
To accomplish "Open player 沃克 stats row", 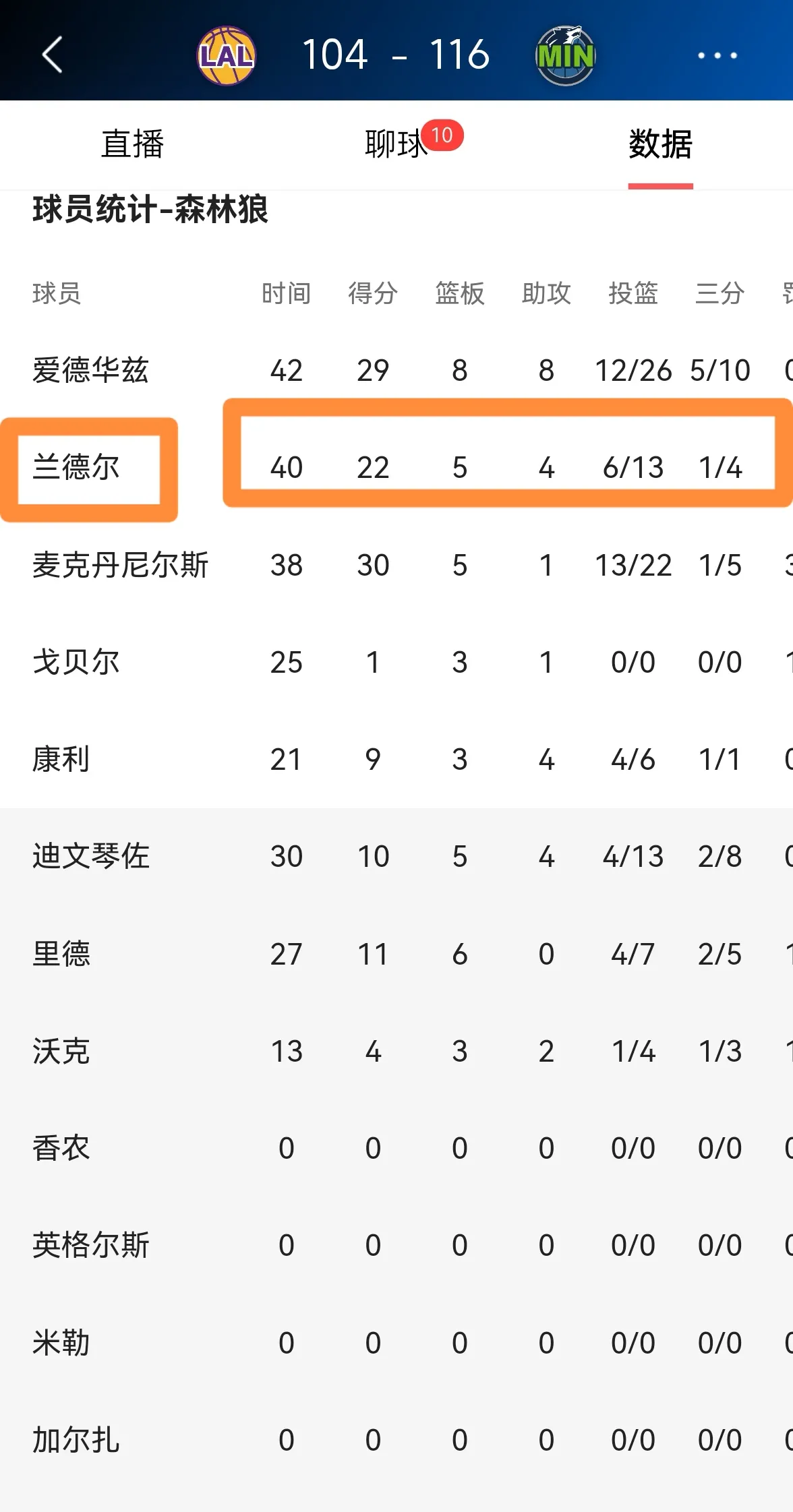I will 61,1051.
